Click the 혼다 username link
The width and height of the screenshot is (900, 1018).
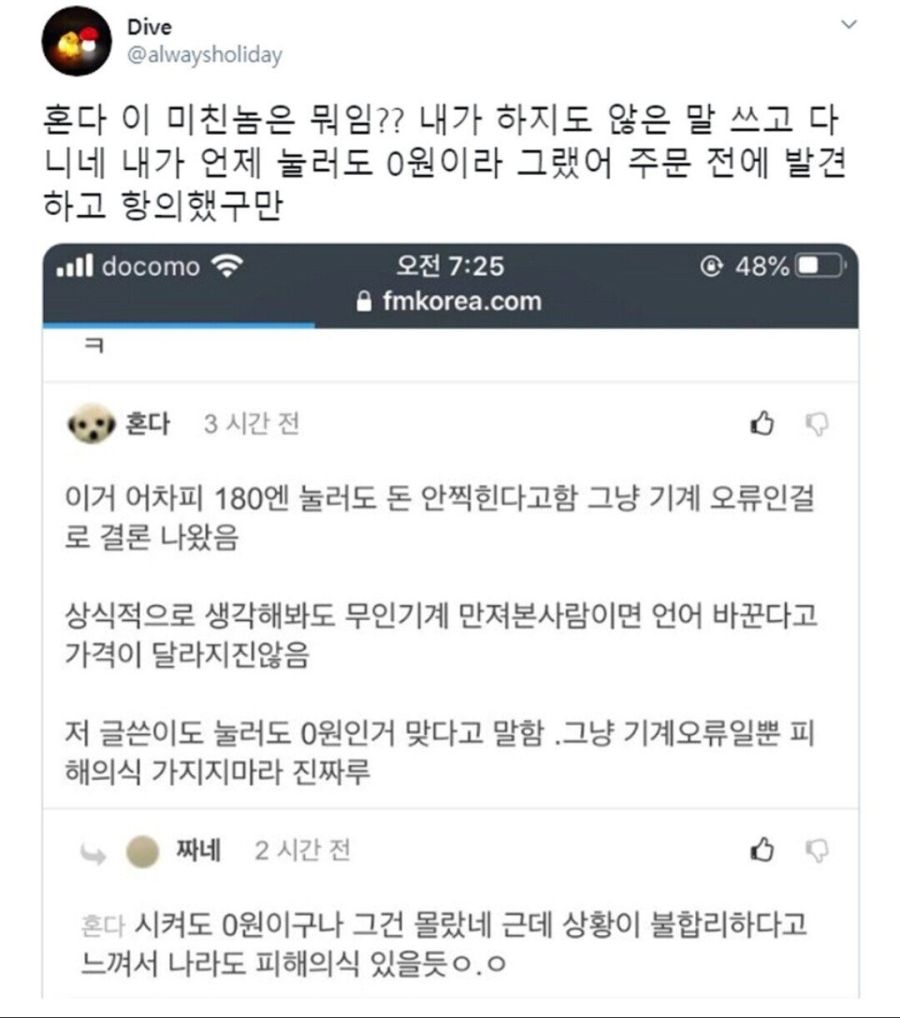point(149,423)
